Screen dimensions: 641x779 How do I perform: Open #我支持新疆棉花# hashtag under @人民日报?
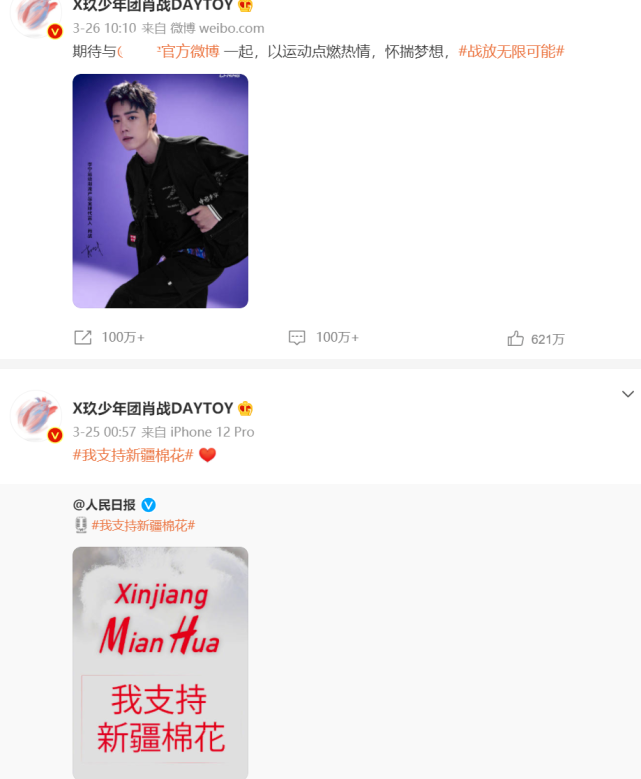pos(143,525)
